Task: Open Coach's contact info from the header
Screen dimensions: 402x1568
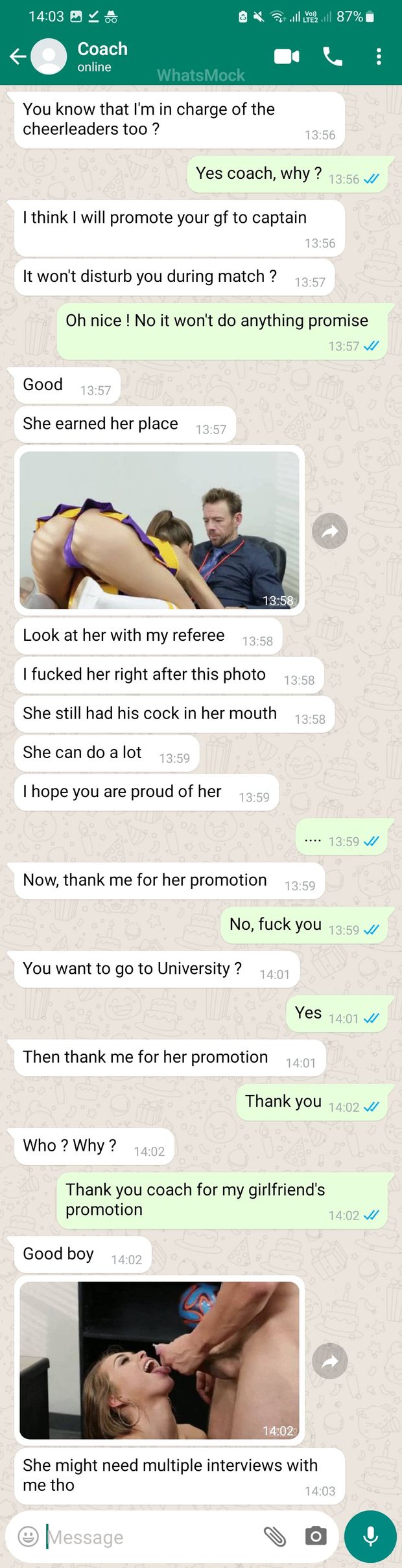Action: pos(102,56)
